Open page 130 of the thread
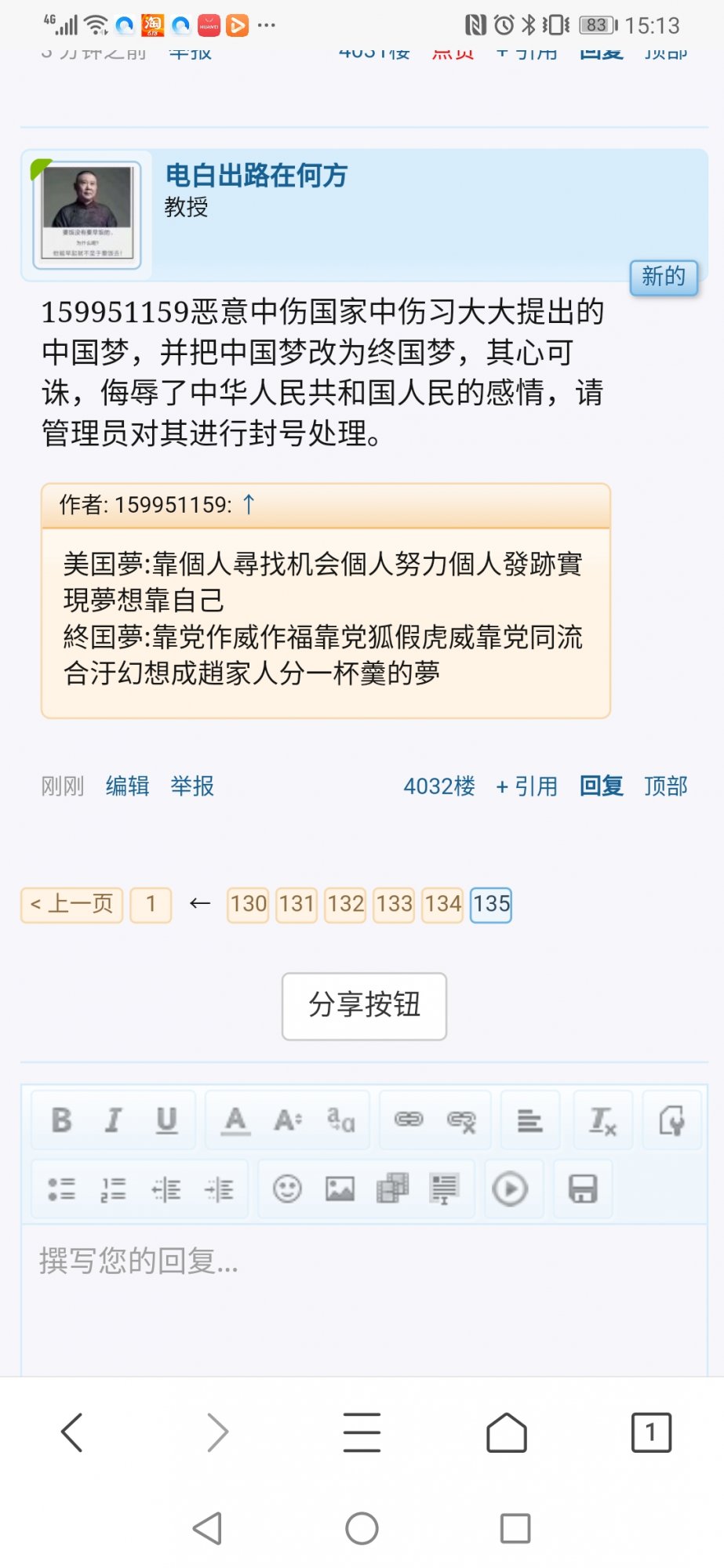The height and width of the screenshot is (1568, 724). point(248,905)
